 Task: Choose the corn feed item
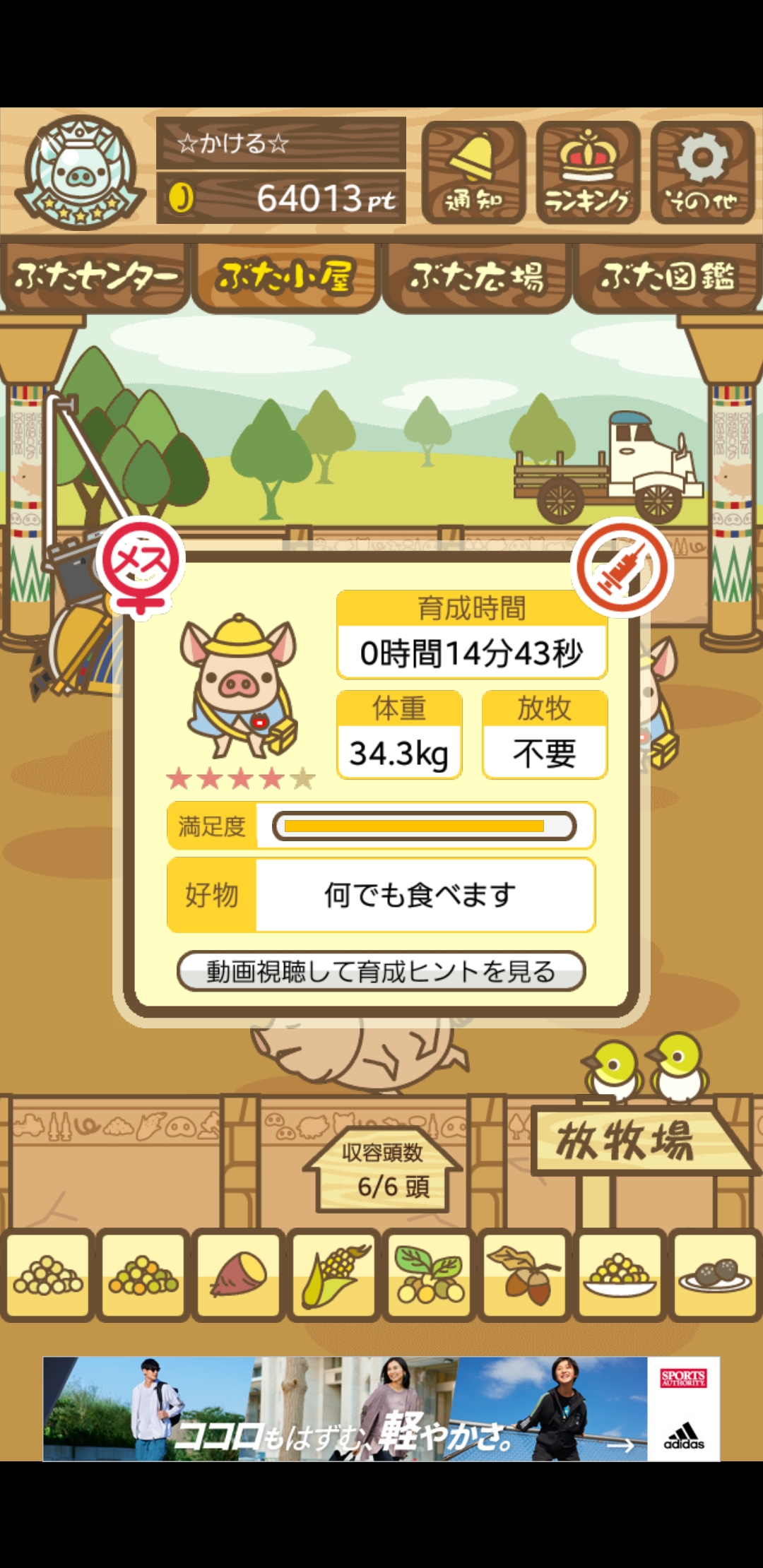tap(334, 1275)
